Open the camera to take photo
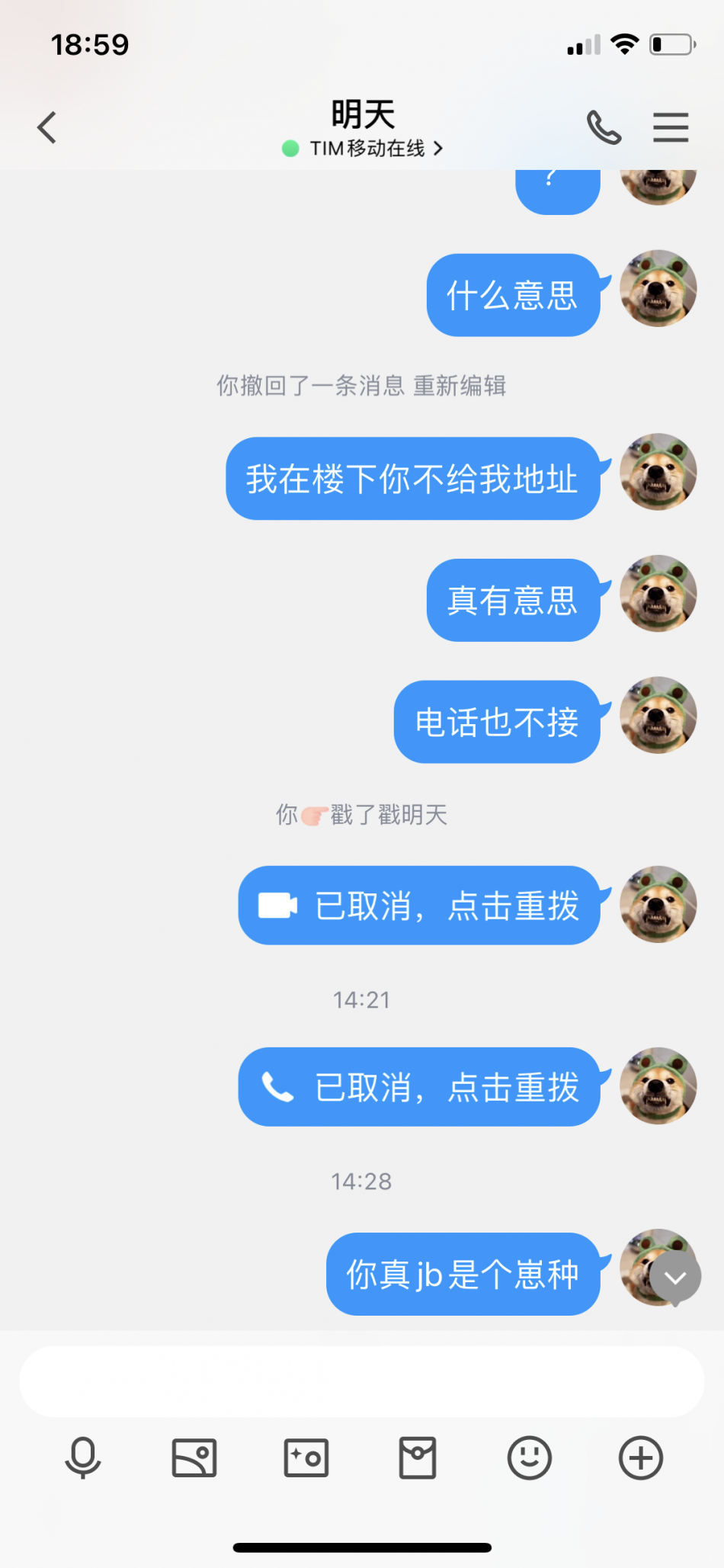Viewport: 724px width, 1568px height. 306,1457
